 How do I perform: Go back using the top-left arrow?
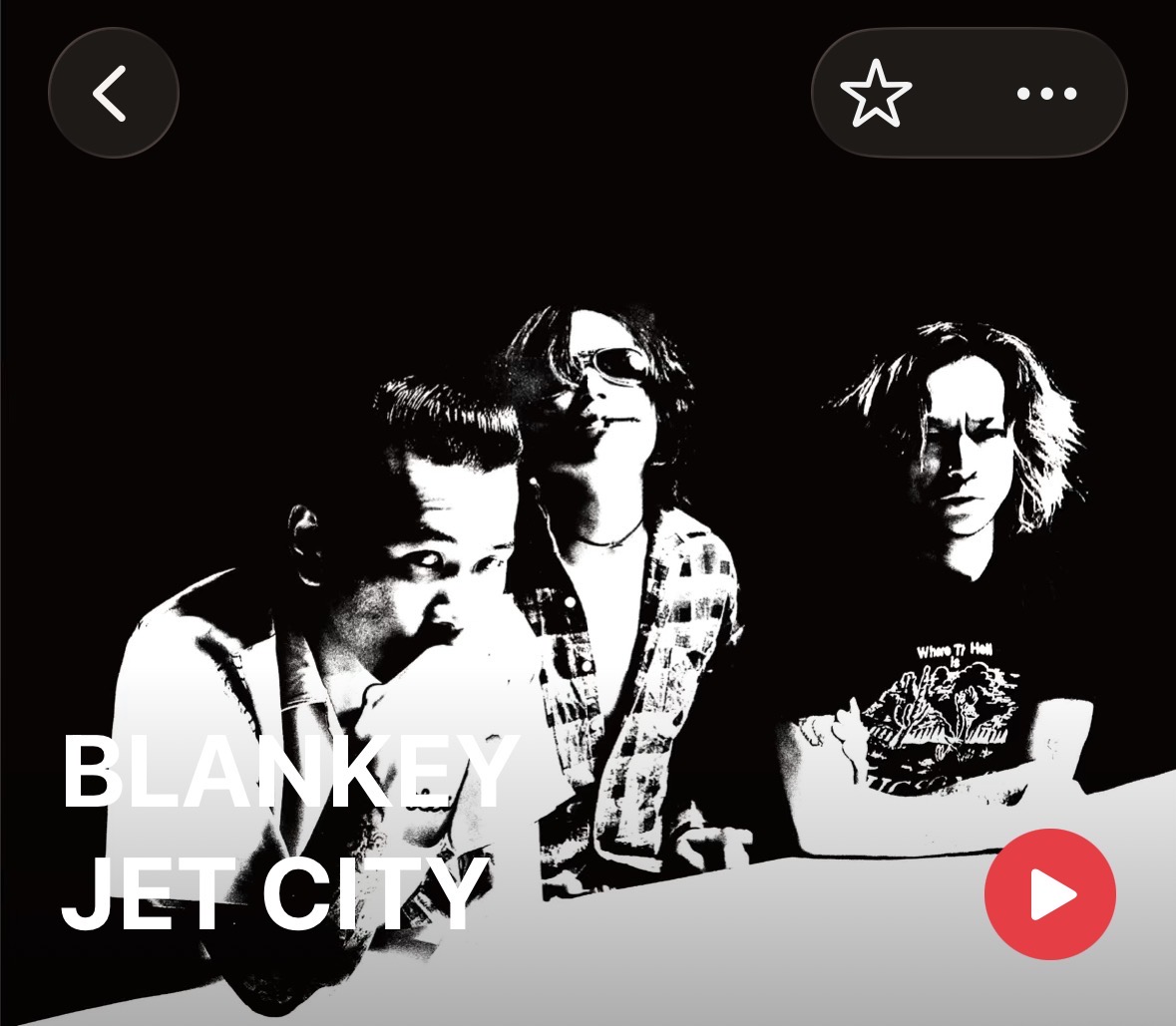click(x=113, y=94)
